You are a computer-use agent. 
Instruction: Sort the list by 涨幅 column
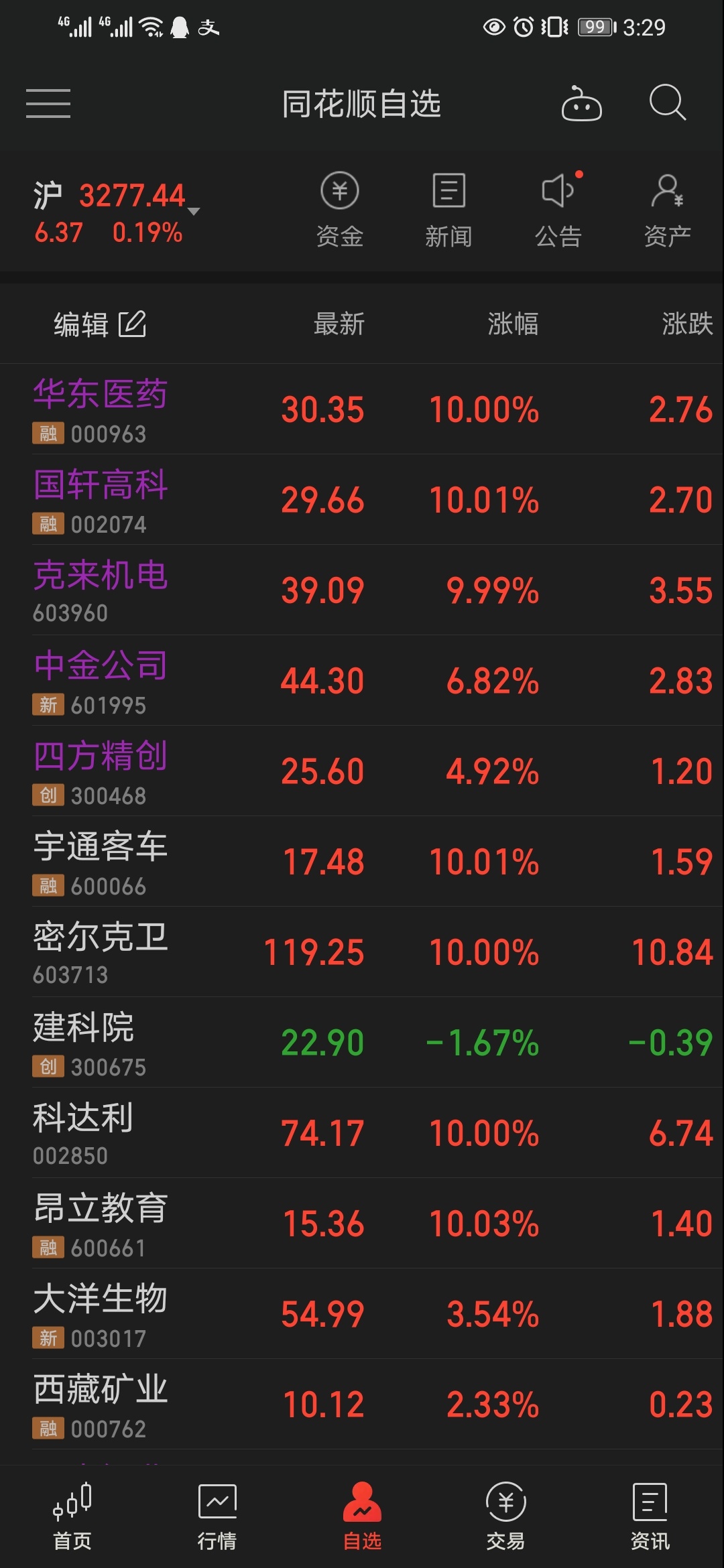coord(513,324)
